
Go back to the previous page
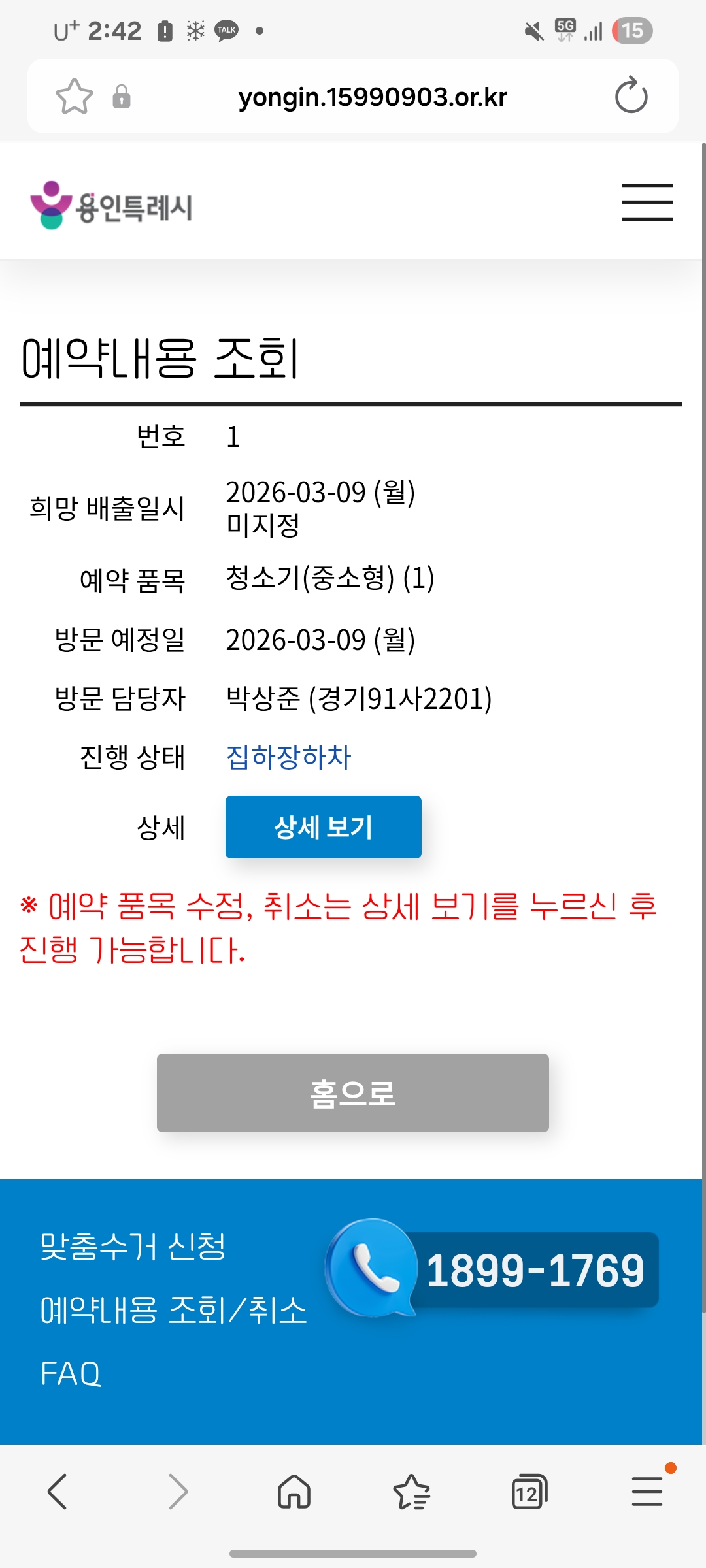pos(58,1492)
